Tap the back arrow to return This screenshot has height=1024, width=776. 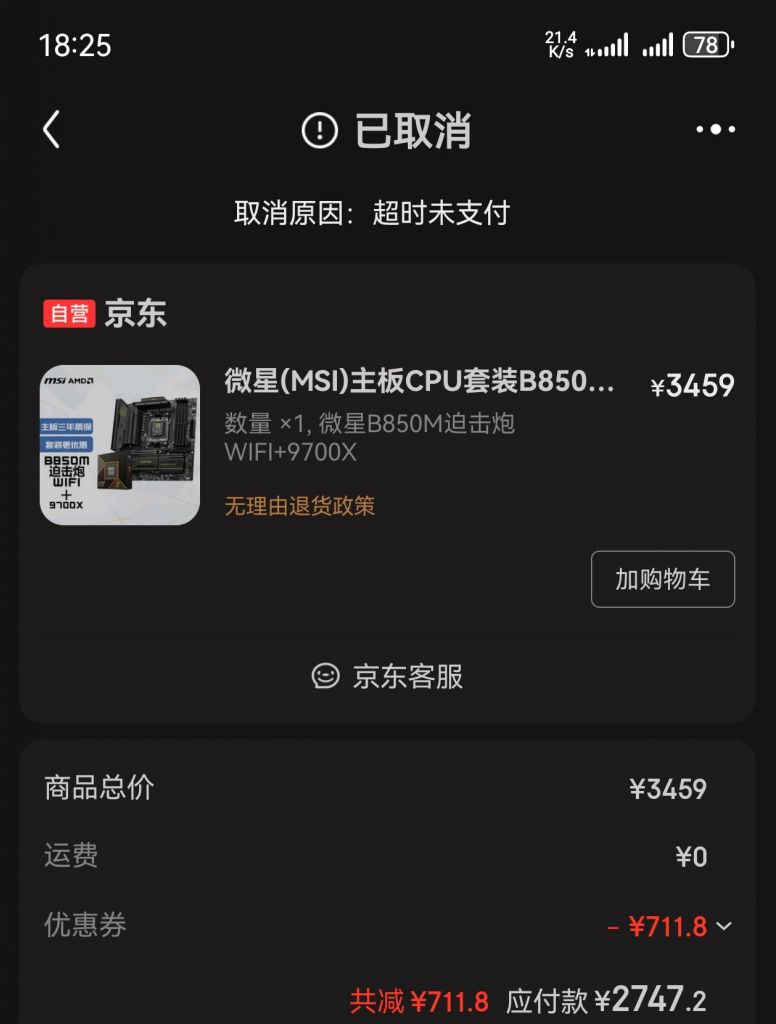[x=52, y=131]
